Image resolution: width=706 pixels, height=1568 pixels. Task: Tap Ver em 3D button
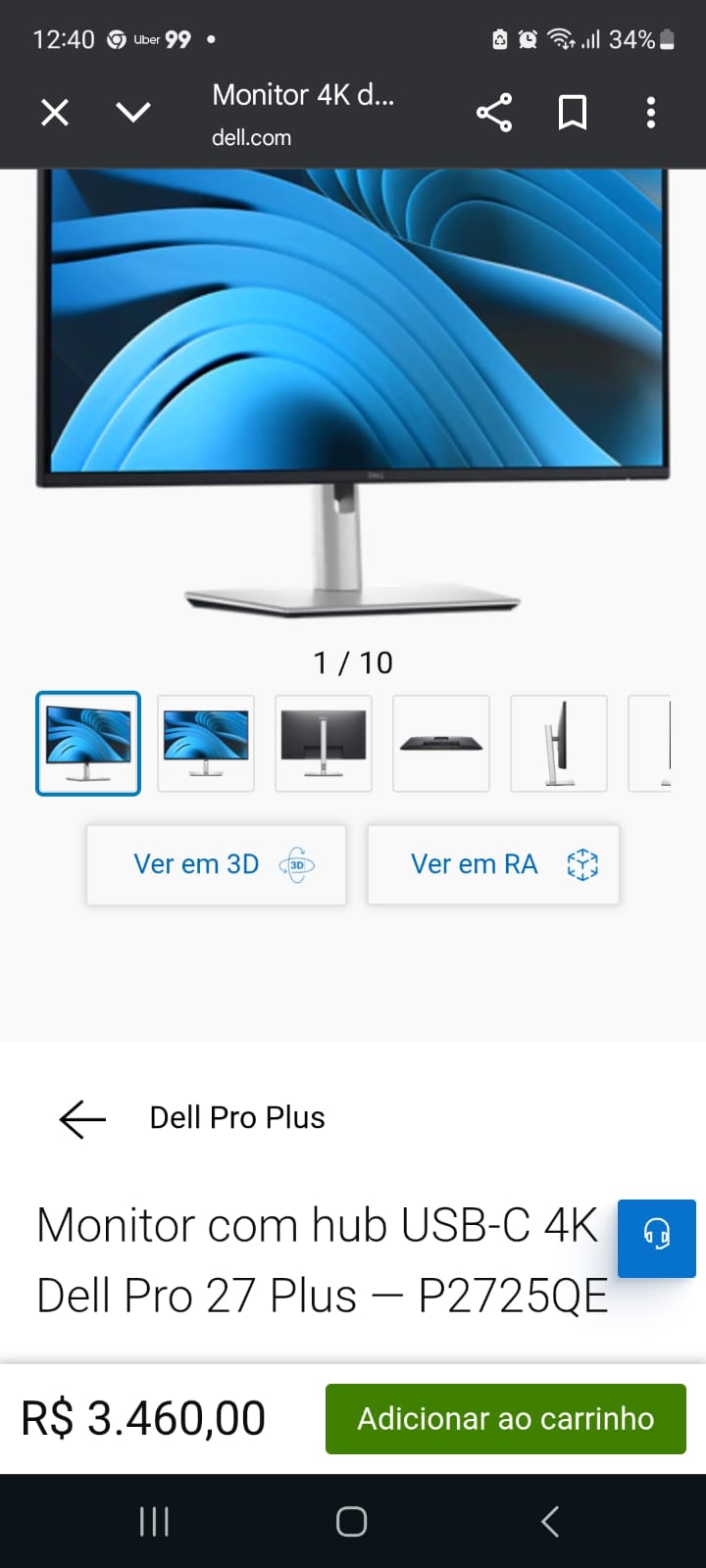coord(217,864)
